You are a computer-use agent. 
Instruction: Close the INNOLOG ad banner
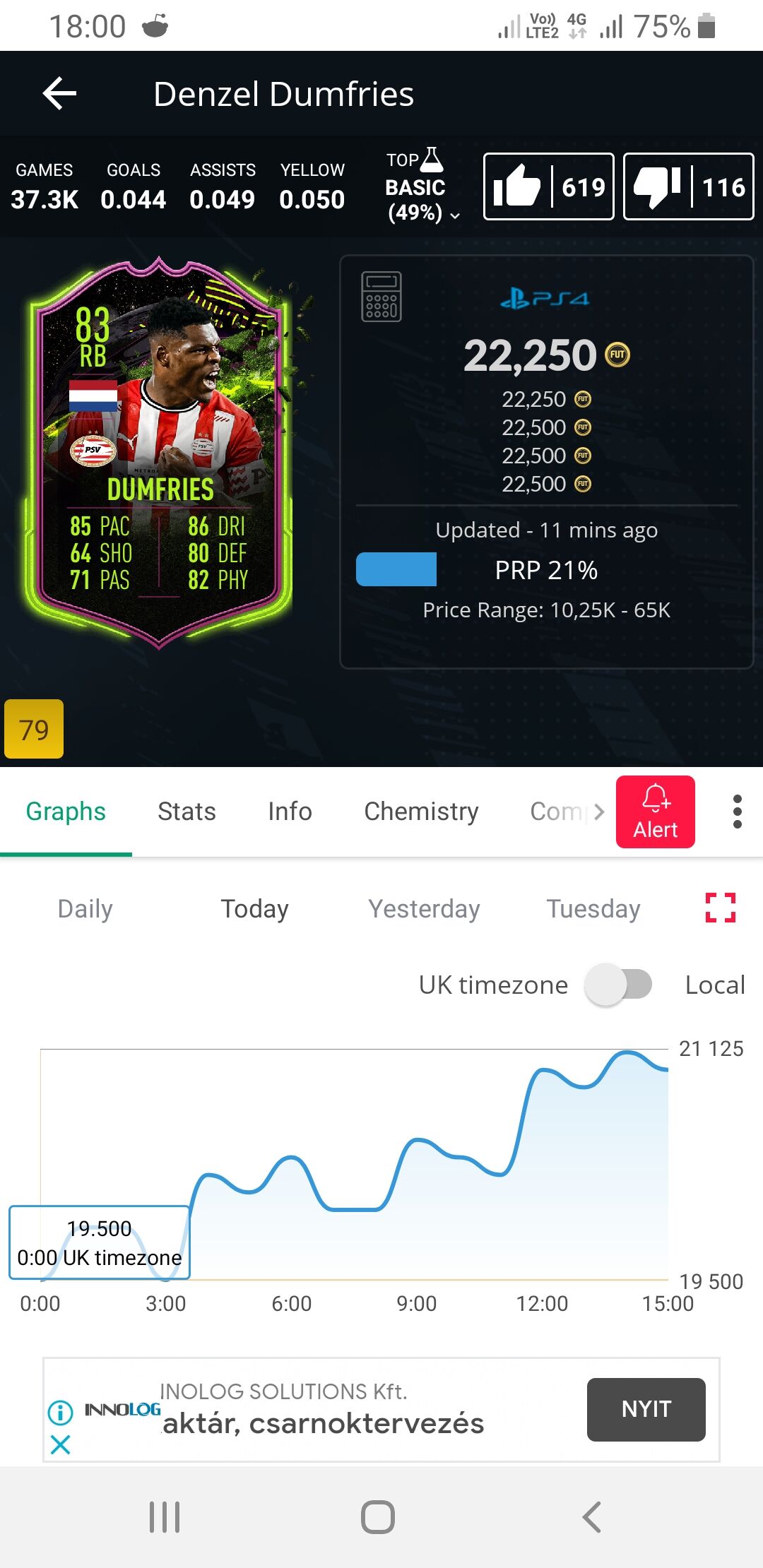tap(61, 1445)
